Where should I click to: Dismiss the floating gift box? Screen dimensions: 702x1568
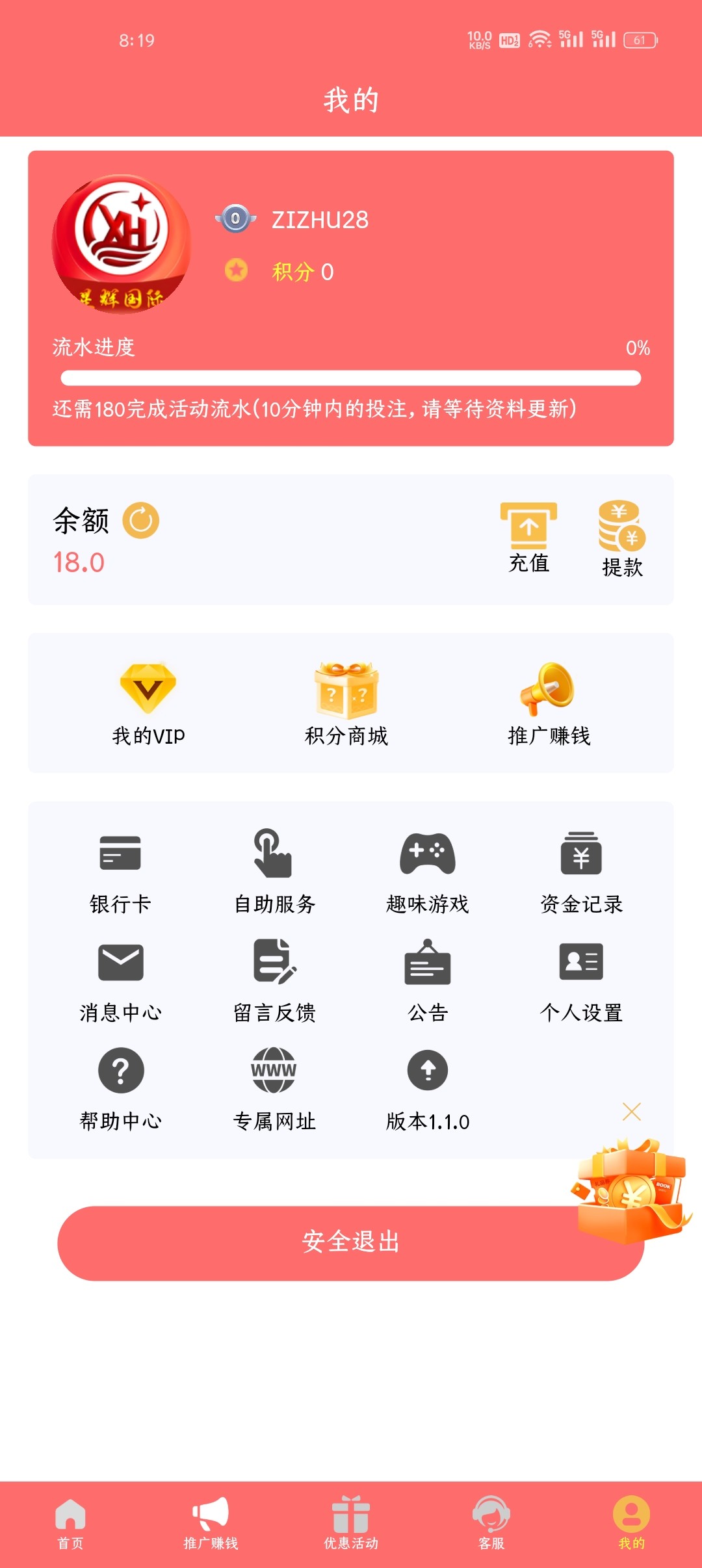pyautogui.click(x=632, y=1112)
